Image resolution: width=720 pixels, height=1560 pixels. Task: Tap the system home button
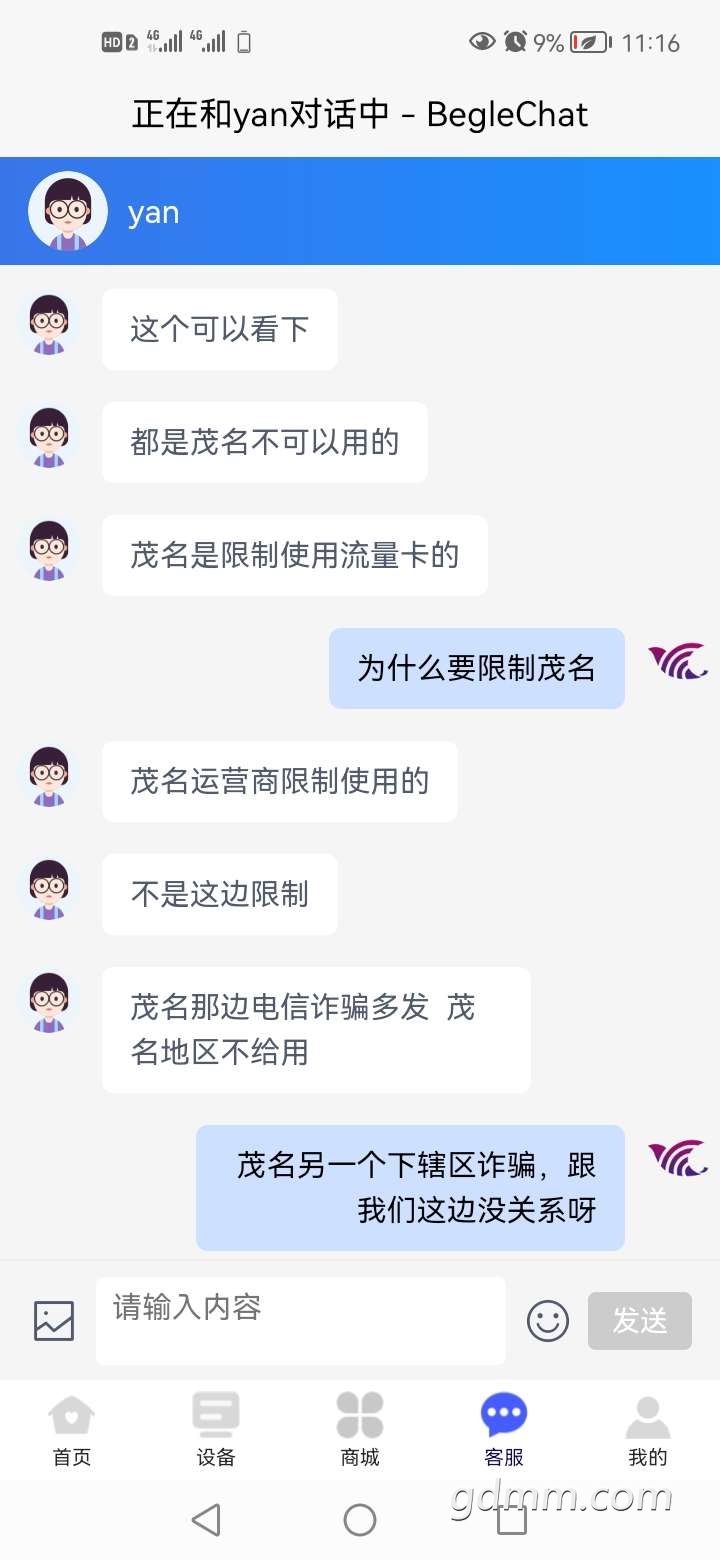point(360,1520)
